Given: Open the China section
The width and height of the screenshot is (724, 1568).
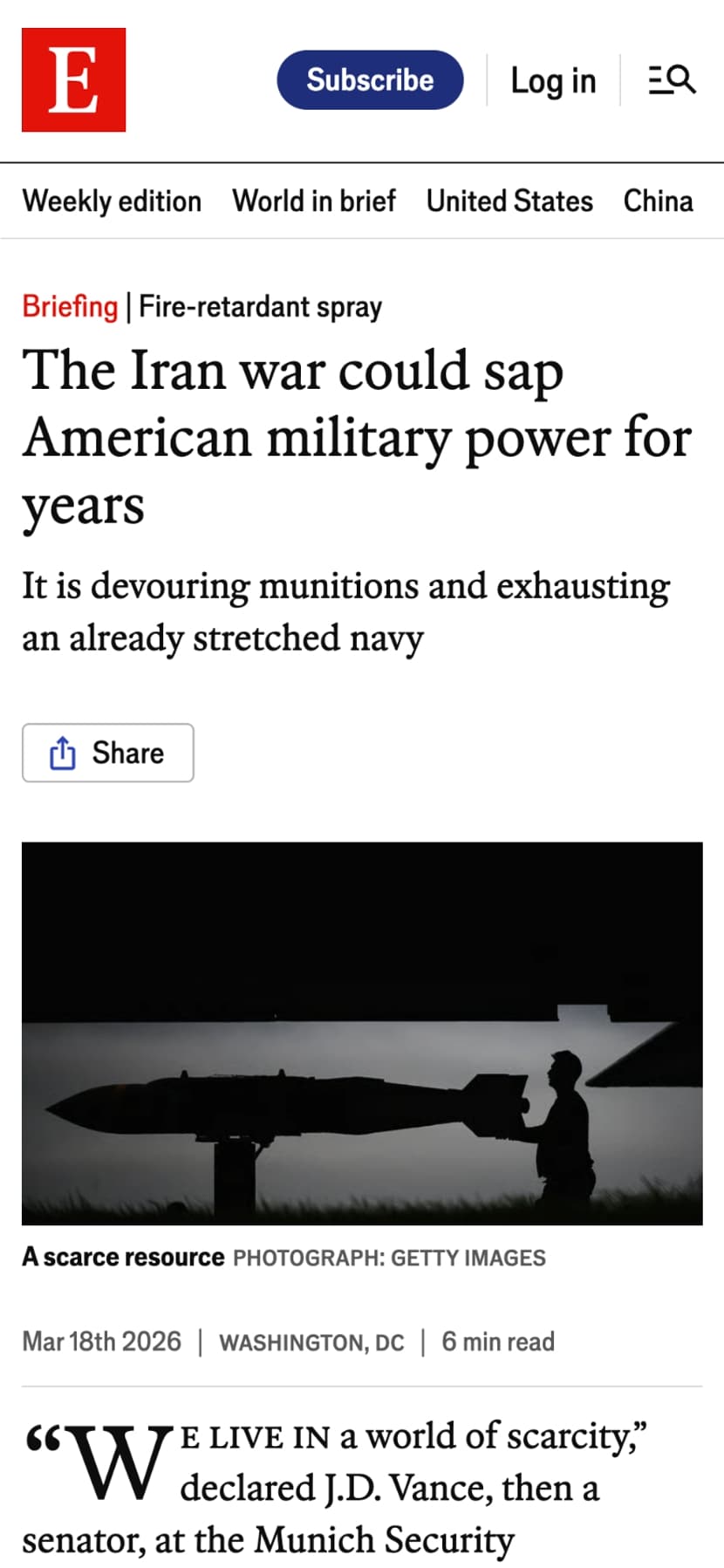Looking at the screenshot, I should click(658, 201).
